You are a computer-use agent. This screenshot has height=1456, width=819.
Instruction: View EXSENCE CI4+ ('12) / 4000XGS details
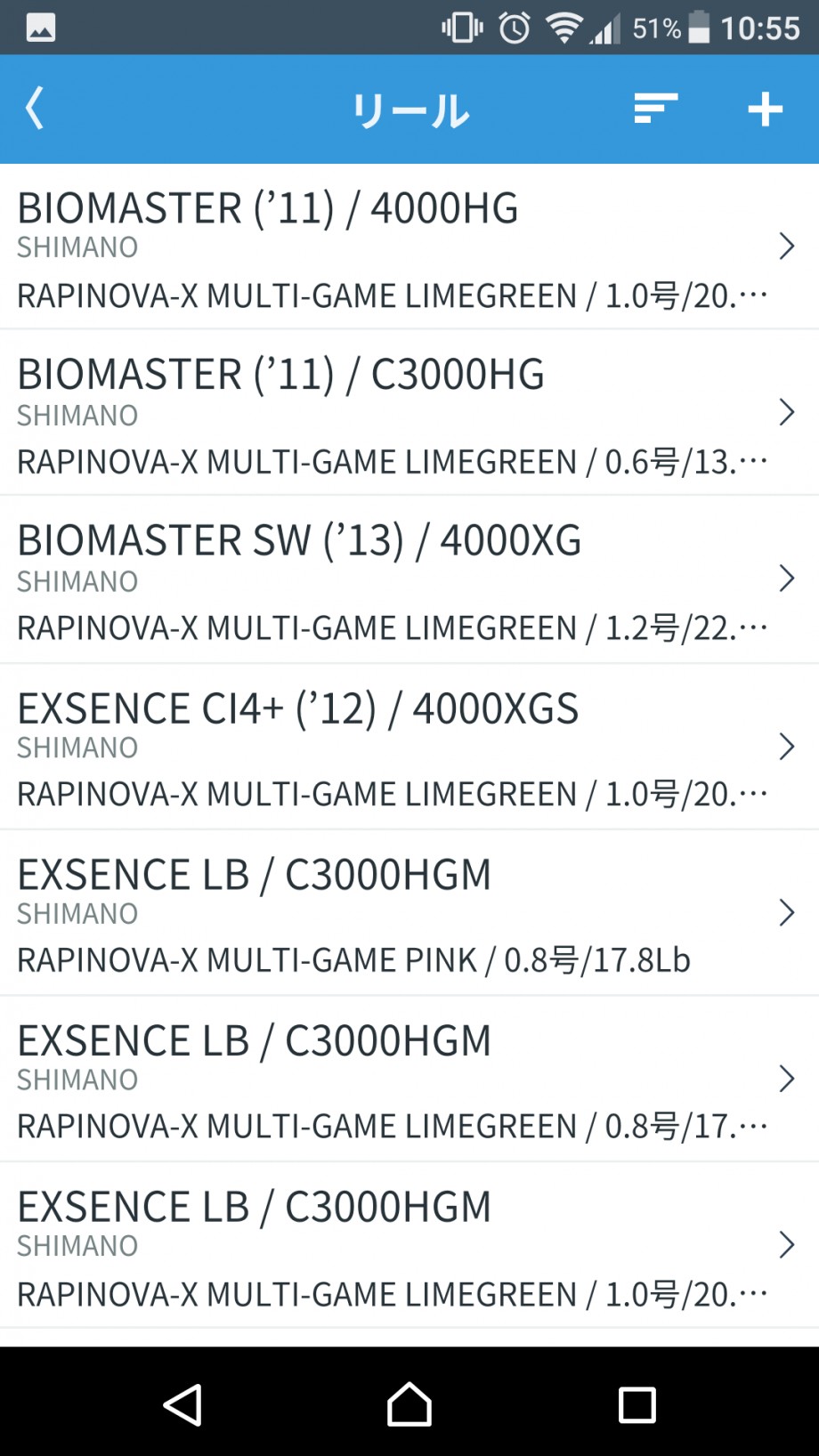point(409,747)
